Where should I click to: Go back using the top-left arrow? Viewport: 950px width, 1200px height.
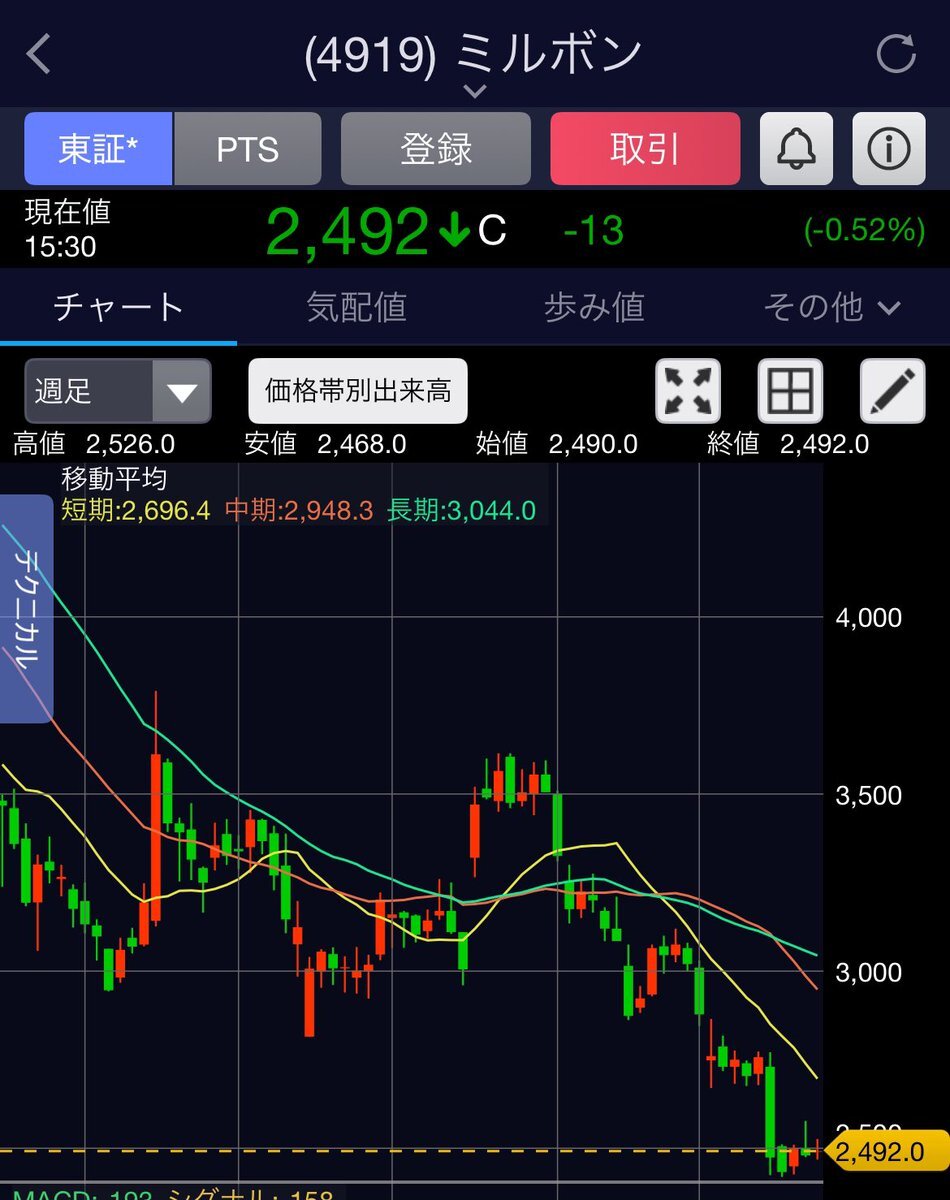tap(38, 54)
